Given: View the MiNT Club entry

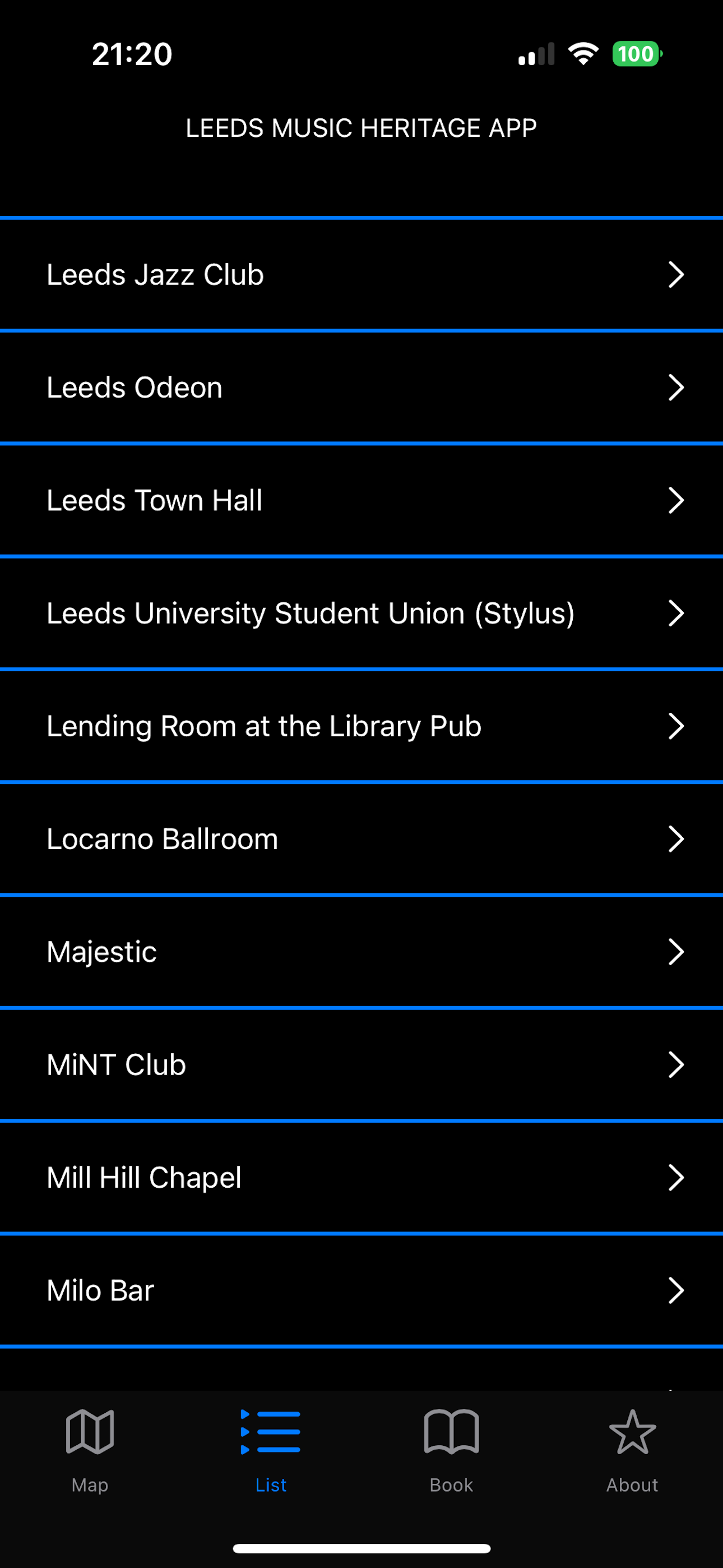Looking at the screenshot, I should (x=361, y=1064).
